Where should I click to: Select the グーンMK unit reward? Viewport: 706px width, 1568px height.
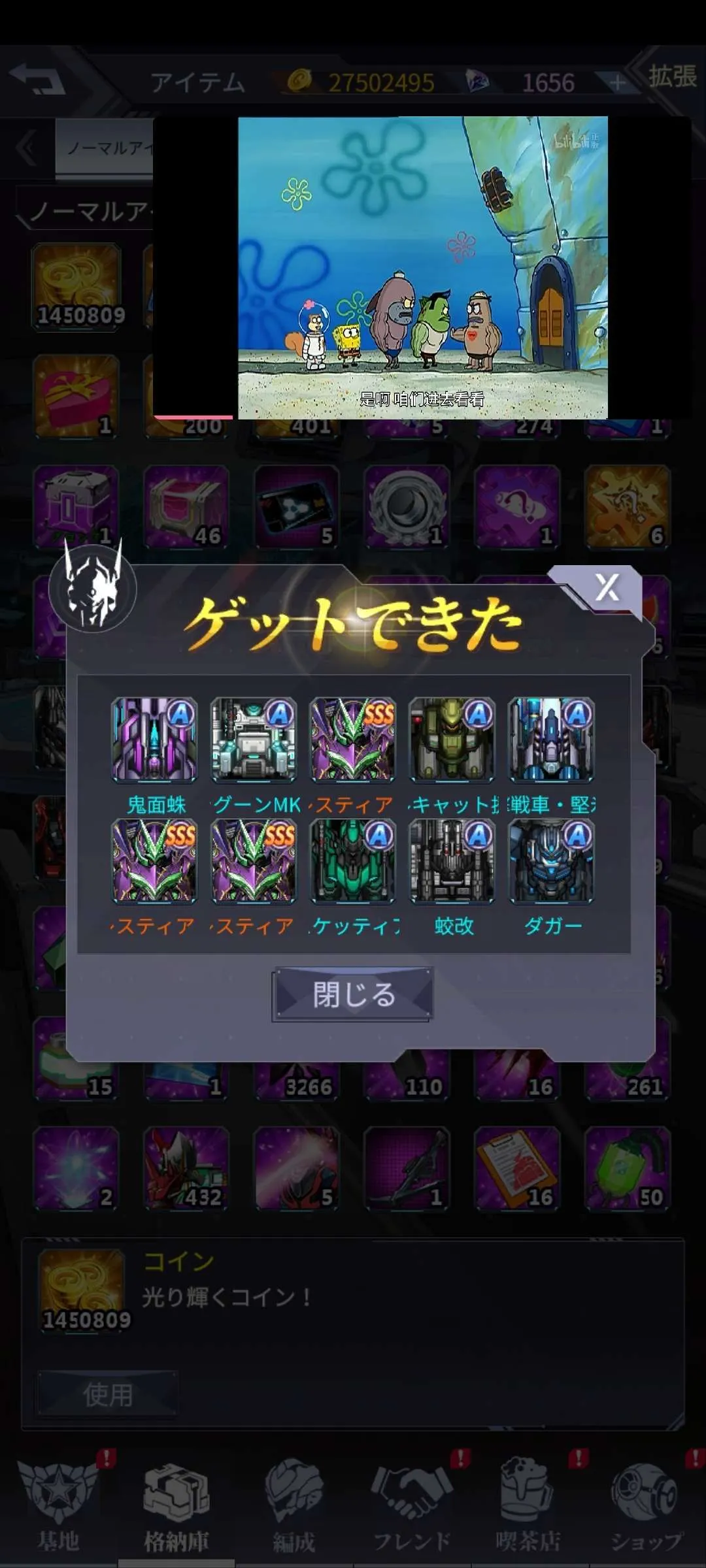coord(254,740)
